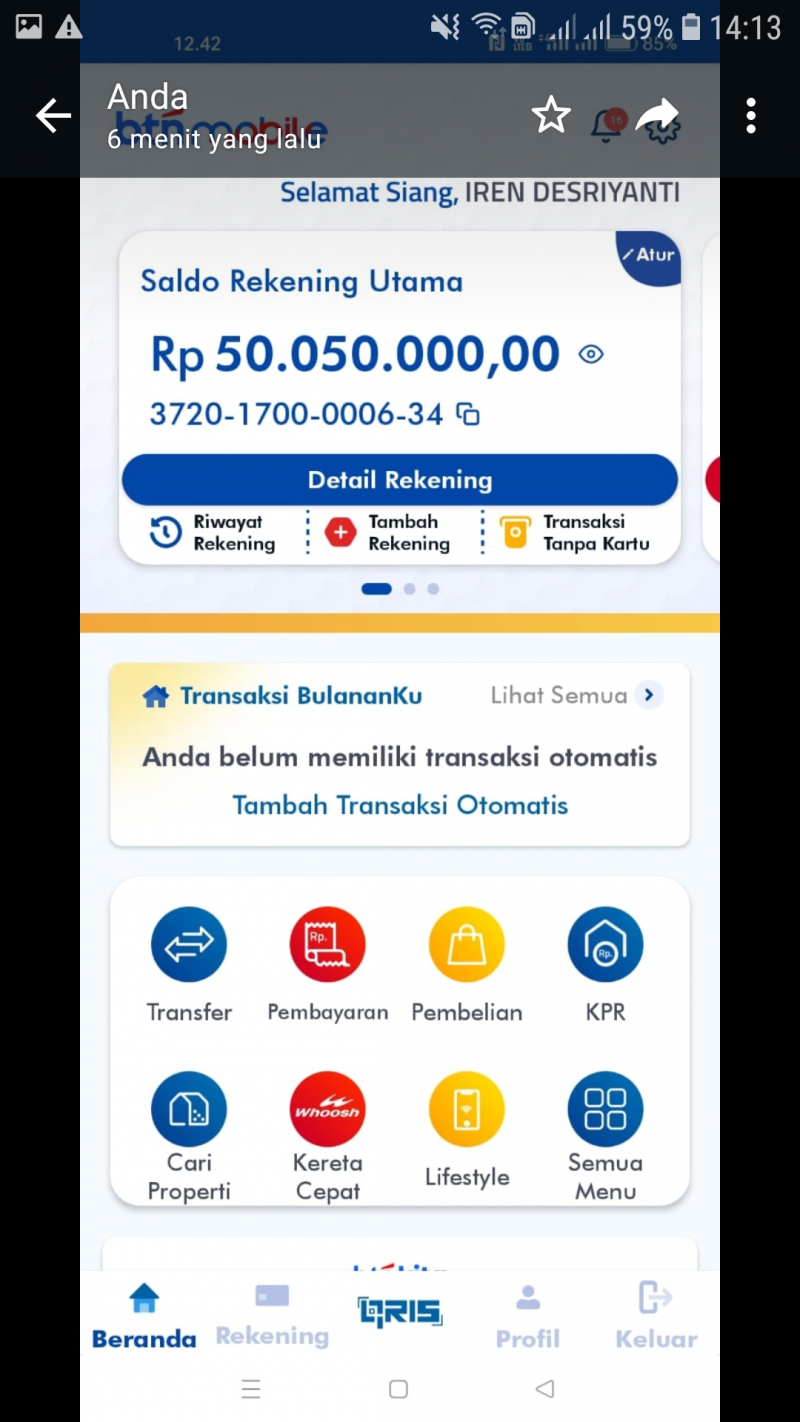Open the QRIS scanner in bottom bar

(399, 1311)
